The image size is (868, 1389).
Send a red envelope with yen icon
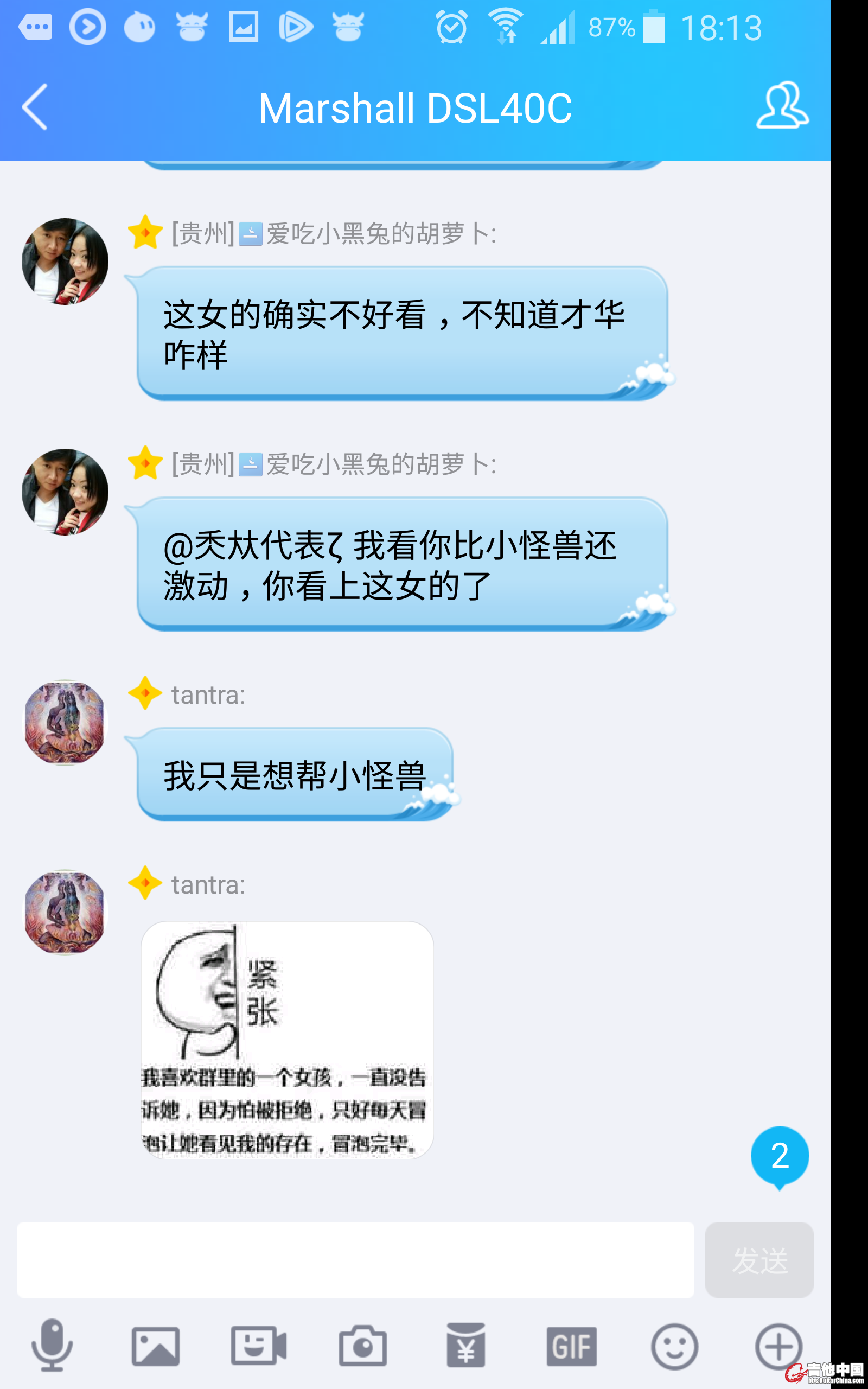pos(465,1346)
